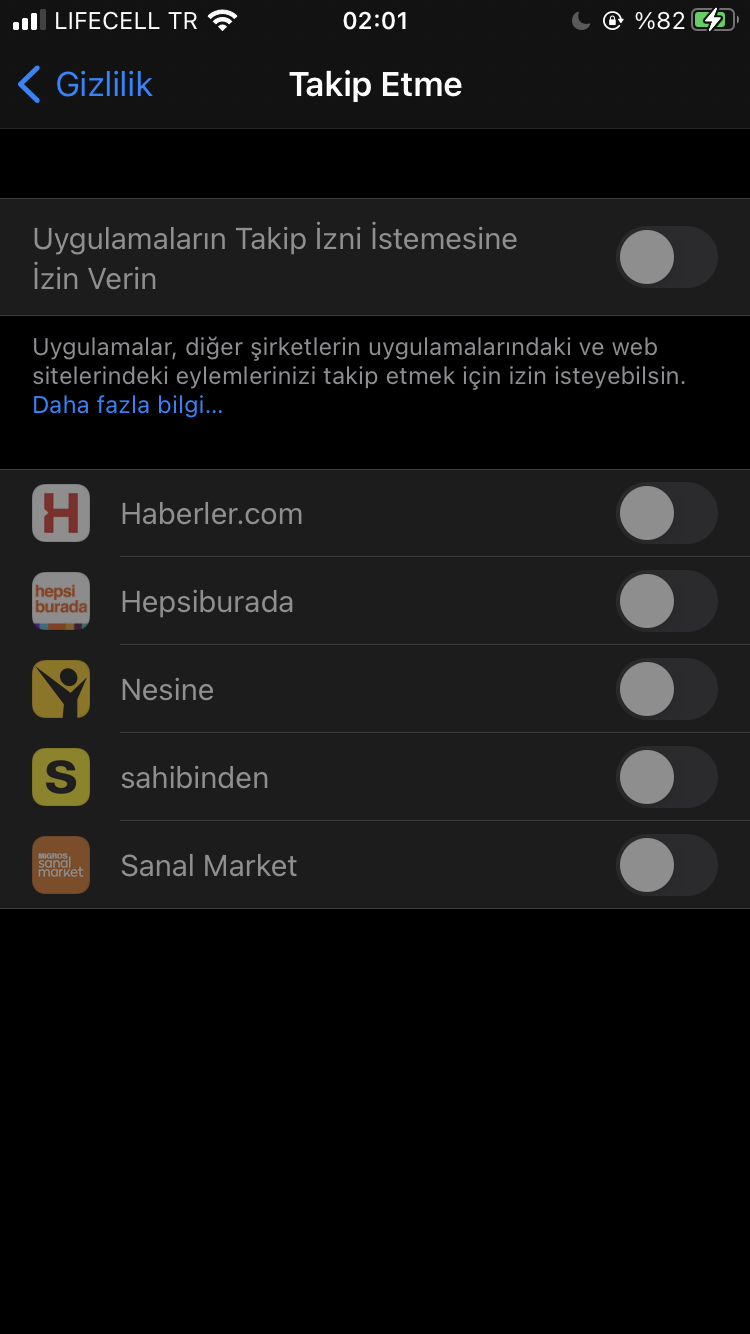The height and width of the screenshot is (1334, 750).
Task: Flip the Sanal Market tracking switch
Action: [x=667, y=866]
